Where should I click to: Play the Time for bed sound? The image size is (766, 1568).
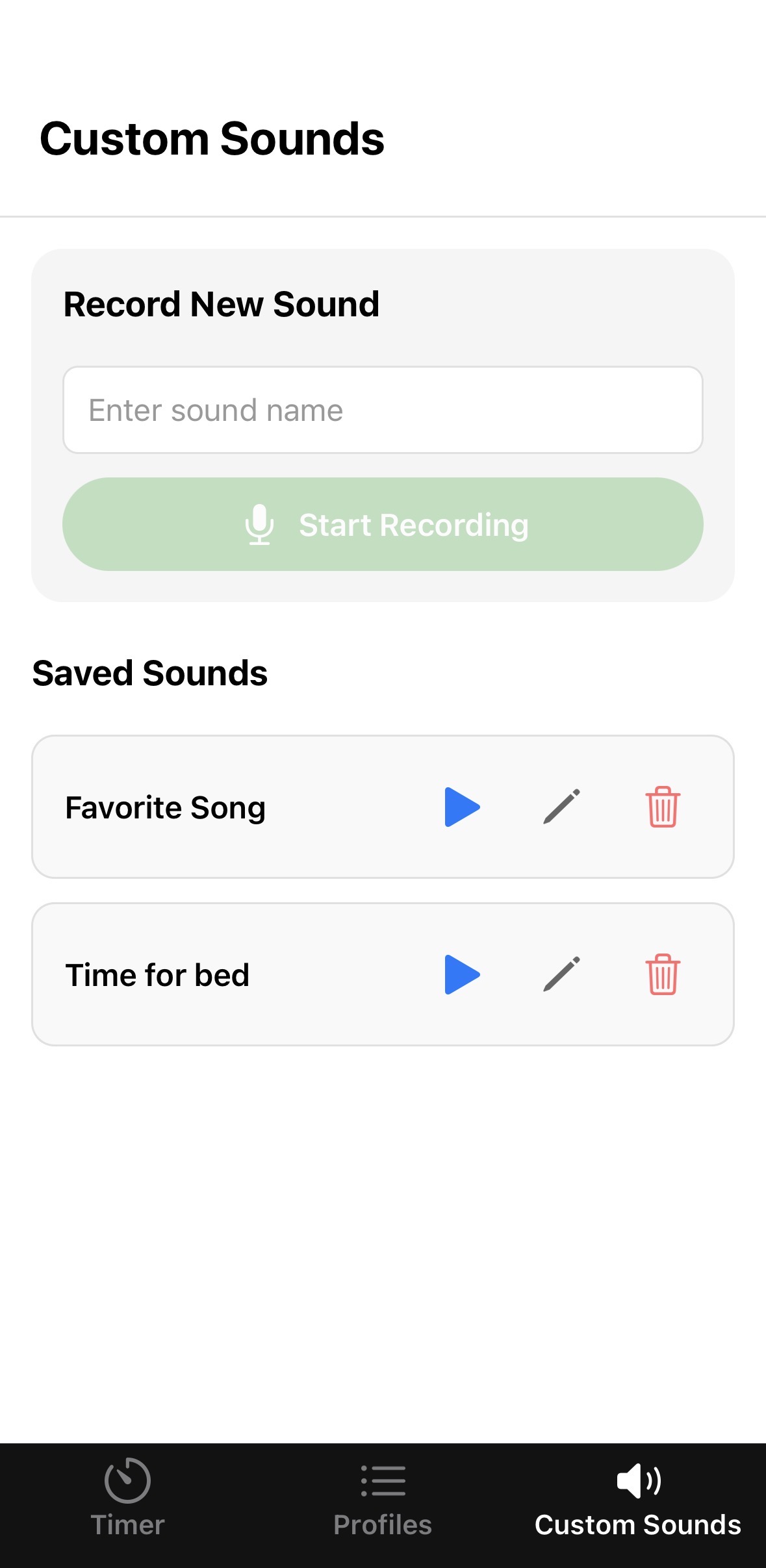461,974
